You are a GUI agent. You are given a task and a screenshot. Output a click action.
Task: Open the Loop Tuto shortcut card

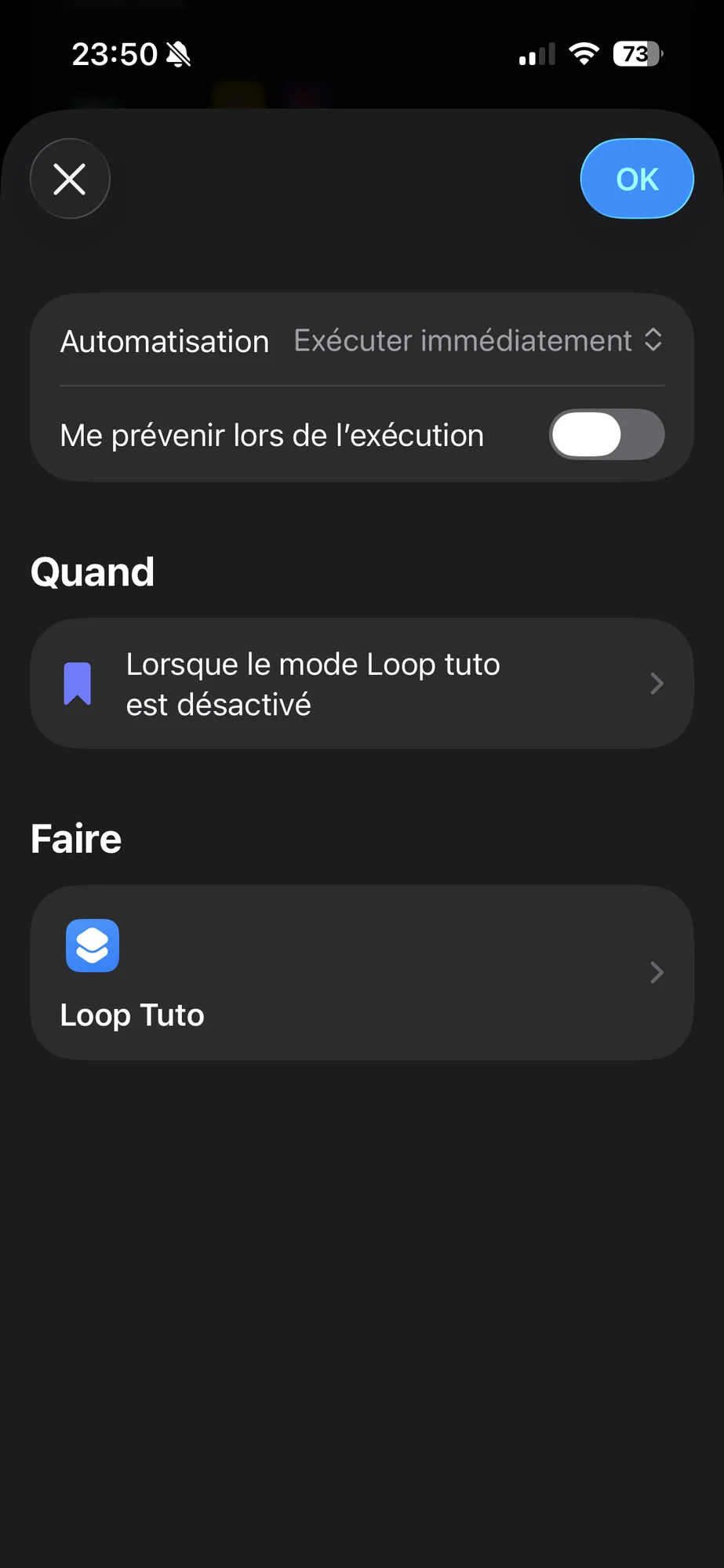pyautogui.click(x=362, y=972)
